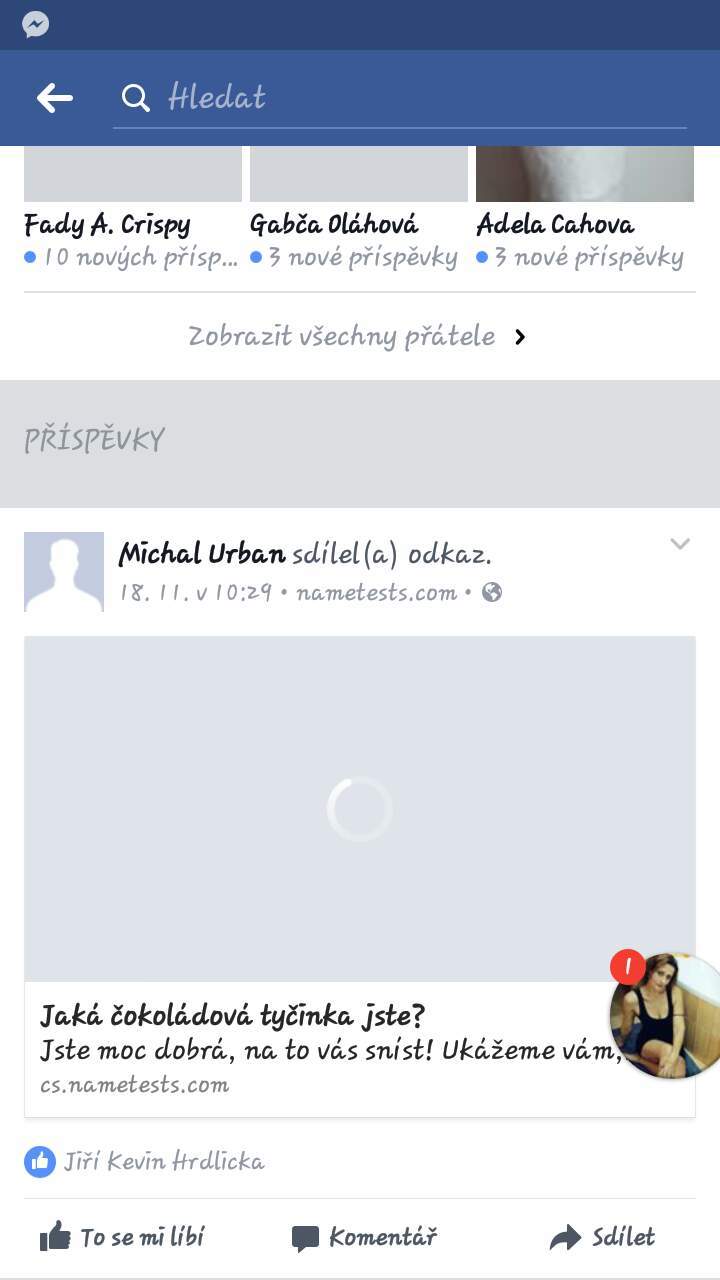Expand the post options chevron

pos(680,544)
